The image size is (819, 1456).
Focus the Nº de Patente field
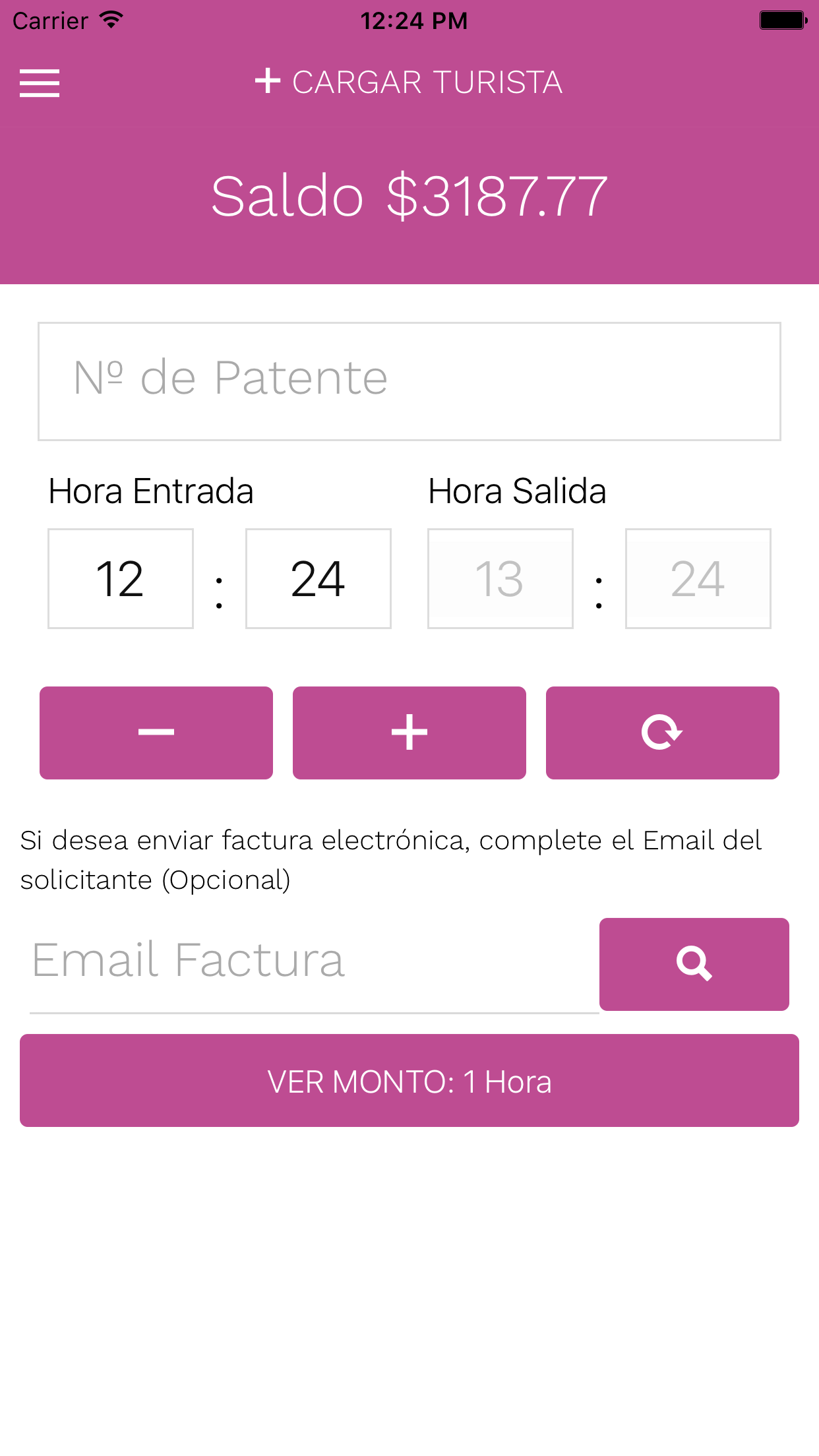[x=409, y=381]
